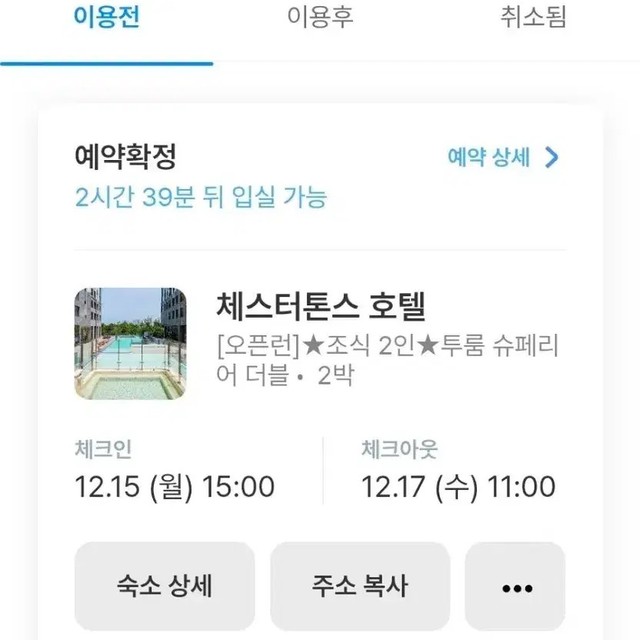Switch to the 이용후 tab
The width and height of the screenshot is (640, 640).
pos(320,18)
